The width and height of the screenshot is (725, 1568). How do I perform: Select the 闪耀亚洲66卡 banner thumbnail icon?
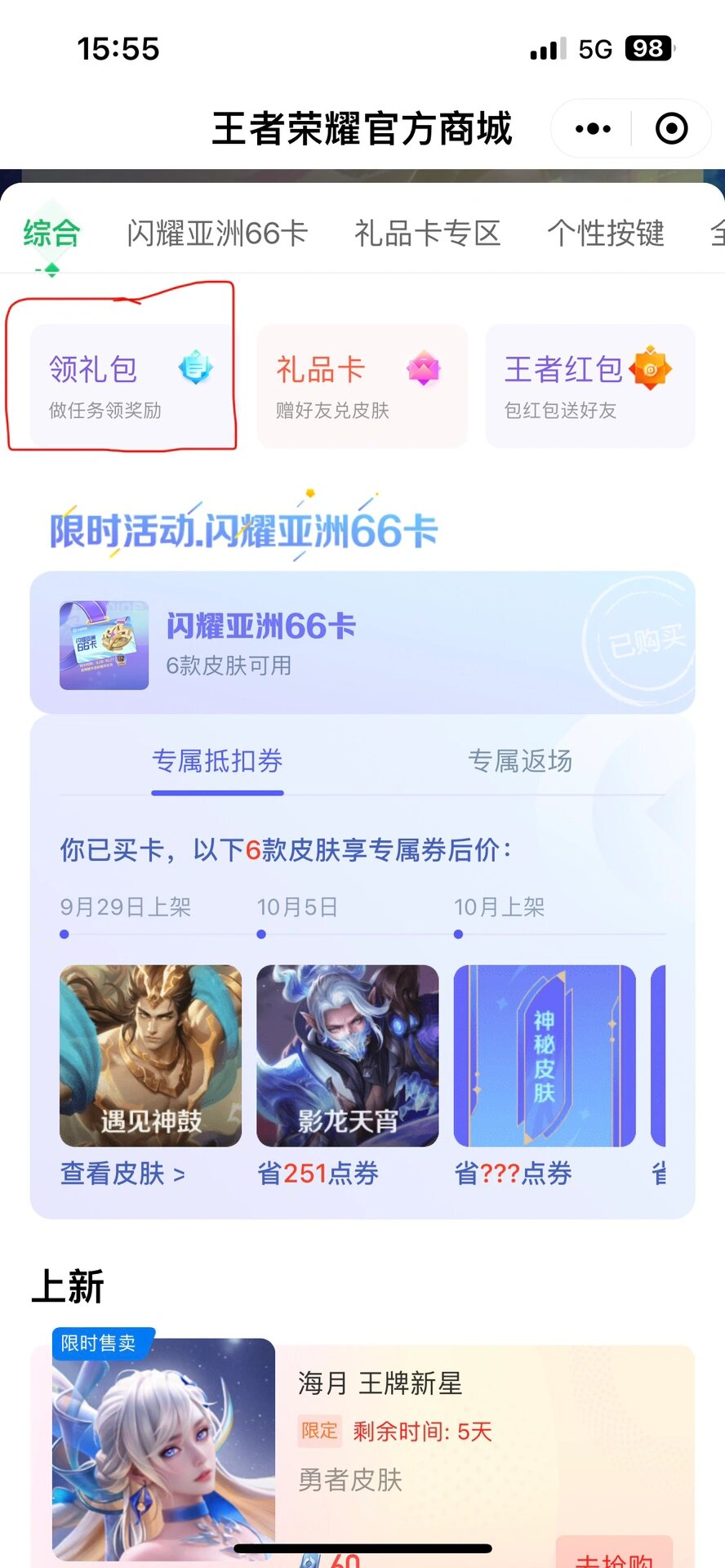(105, 644)
